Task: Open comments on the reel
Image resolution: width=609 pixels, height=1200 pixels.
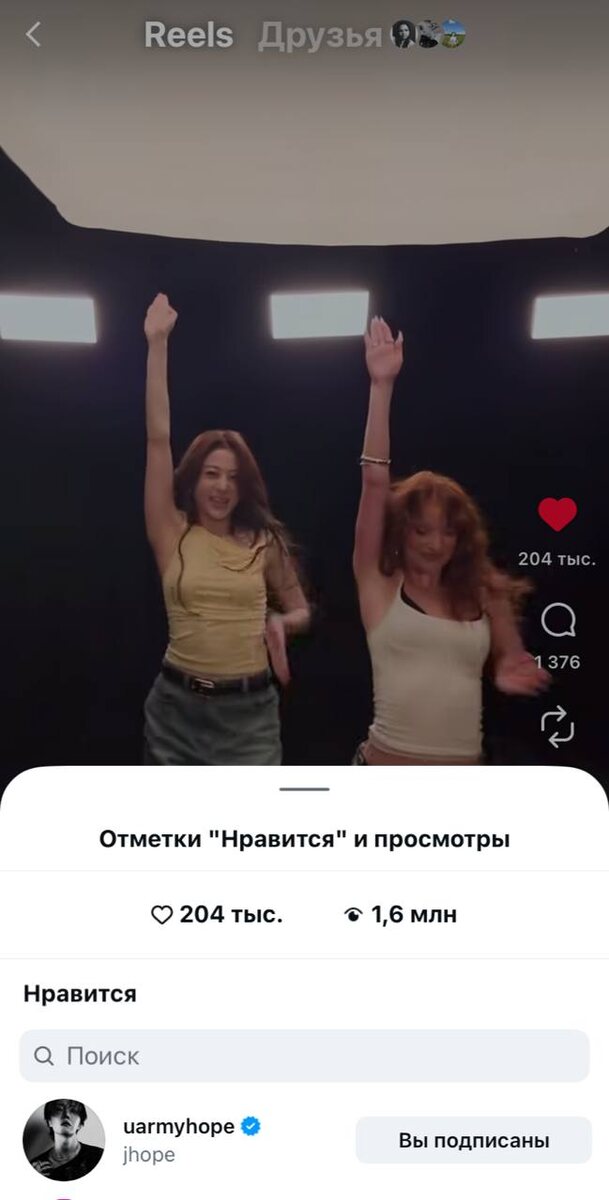Action: tap(558, 621)
